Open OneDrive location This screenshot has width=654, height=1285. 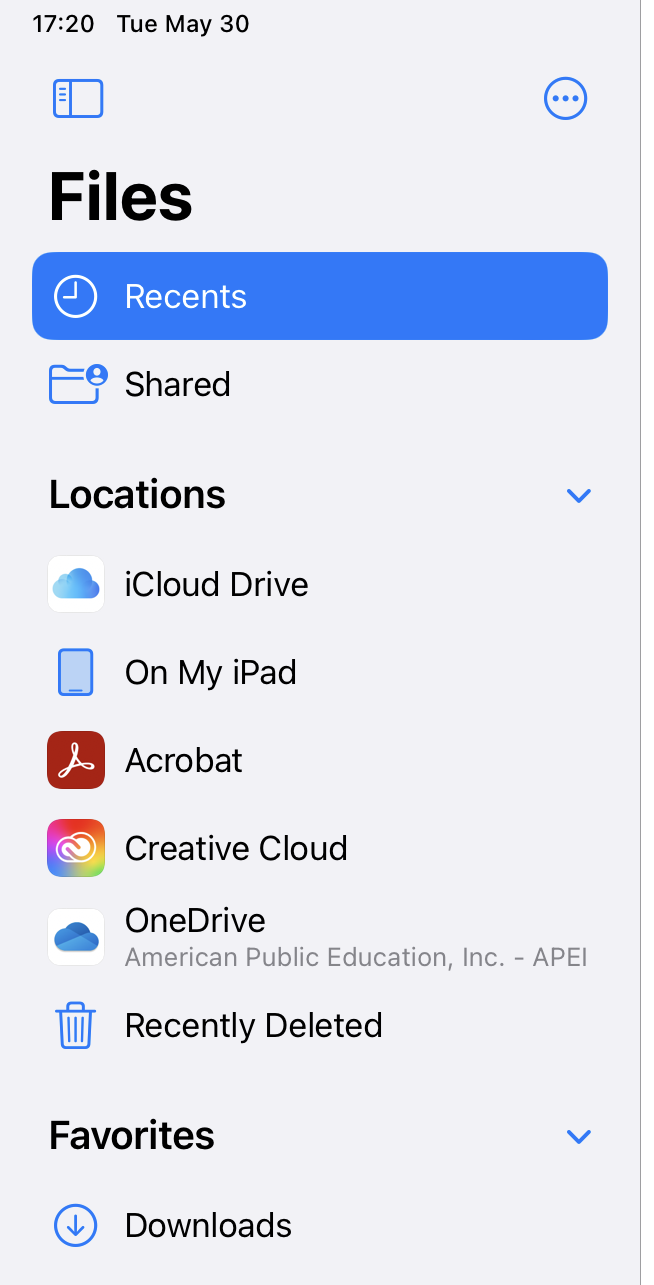pos(195,921)
